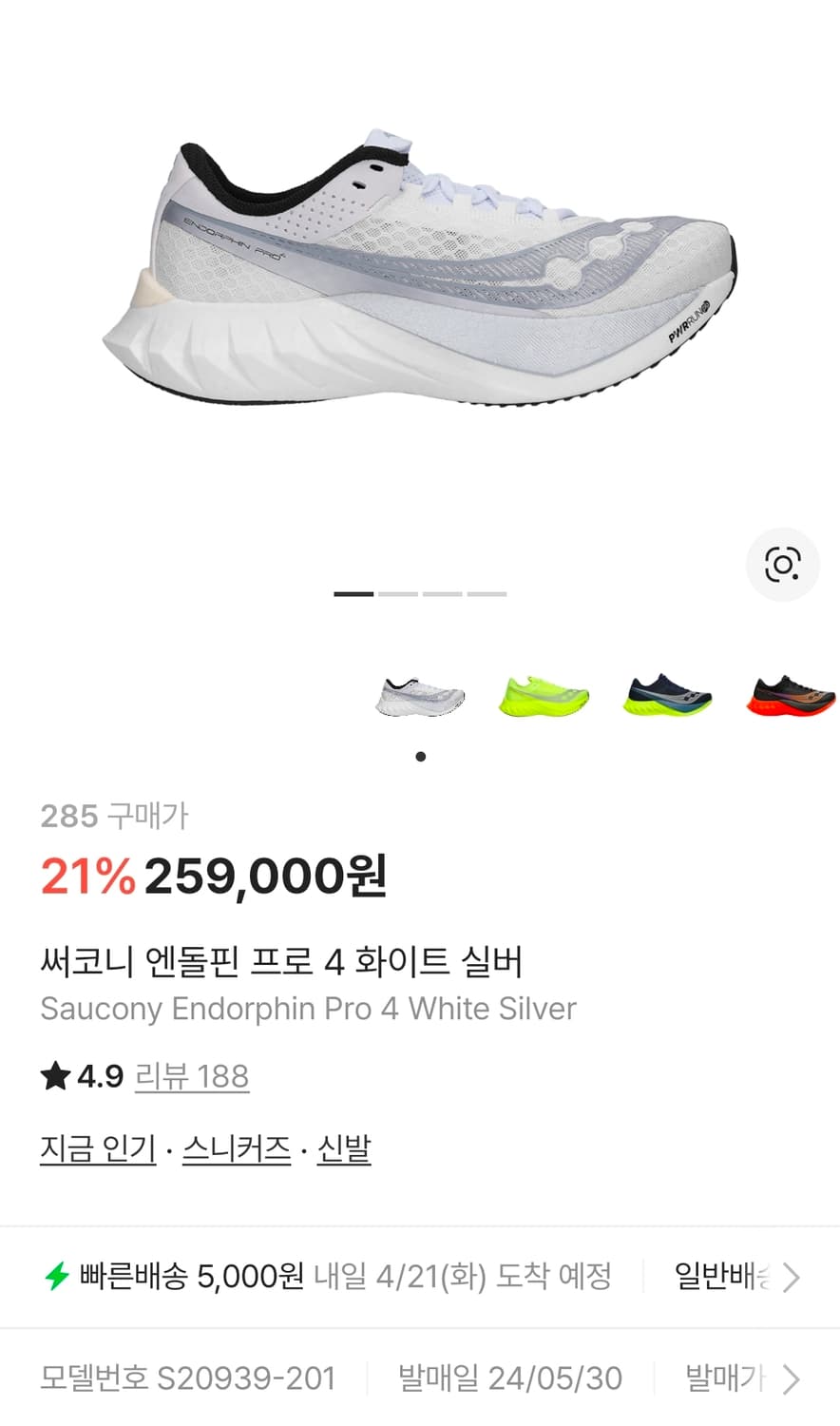The height and width of the screenshot is (1426, 840).
Task: Select the black and orange colorway thumbnail
Action: tap(787, 695)
